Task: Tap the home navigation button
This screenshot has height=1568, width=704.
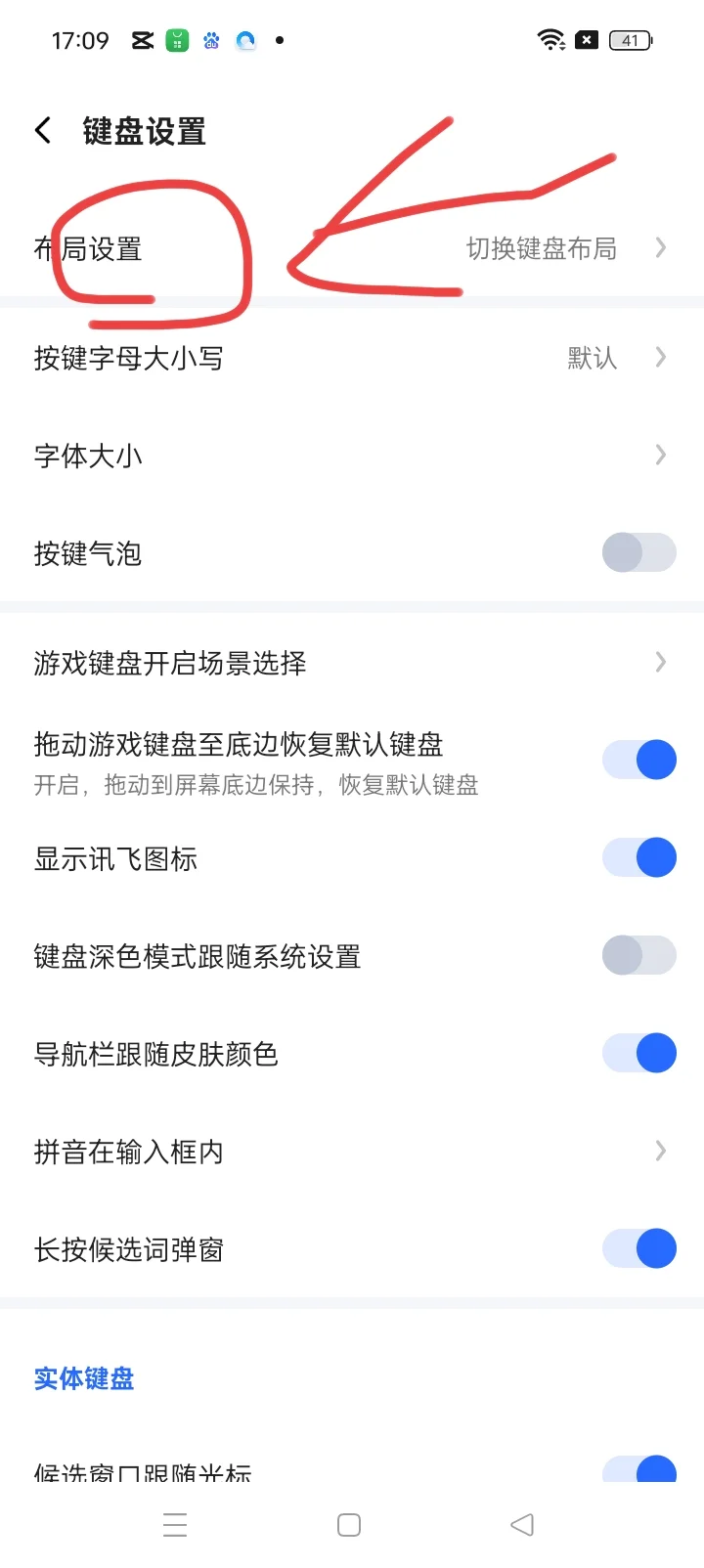Action: (x=348, y=1524)
